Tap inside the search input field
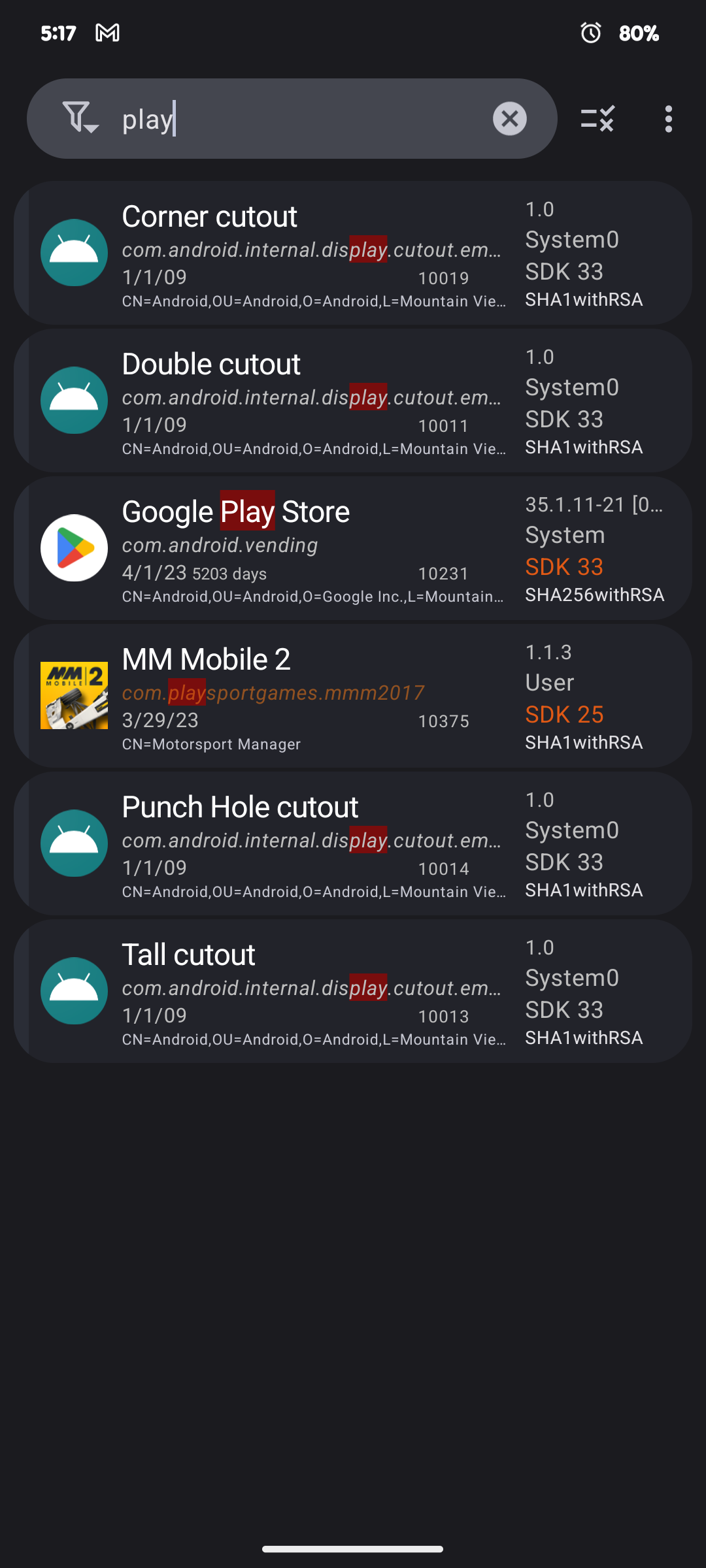The height and width of the screenshot is (1568, 706). [294, 118]
